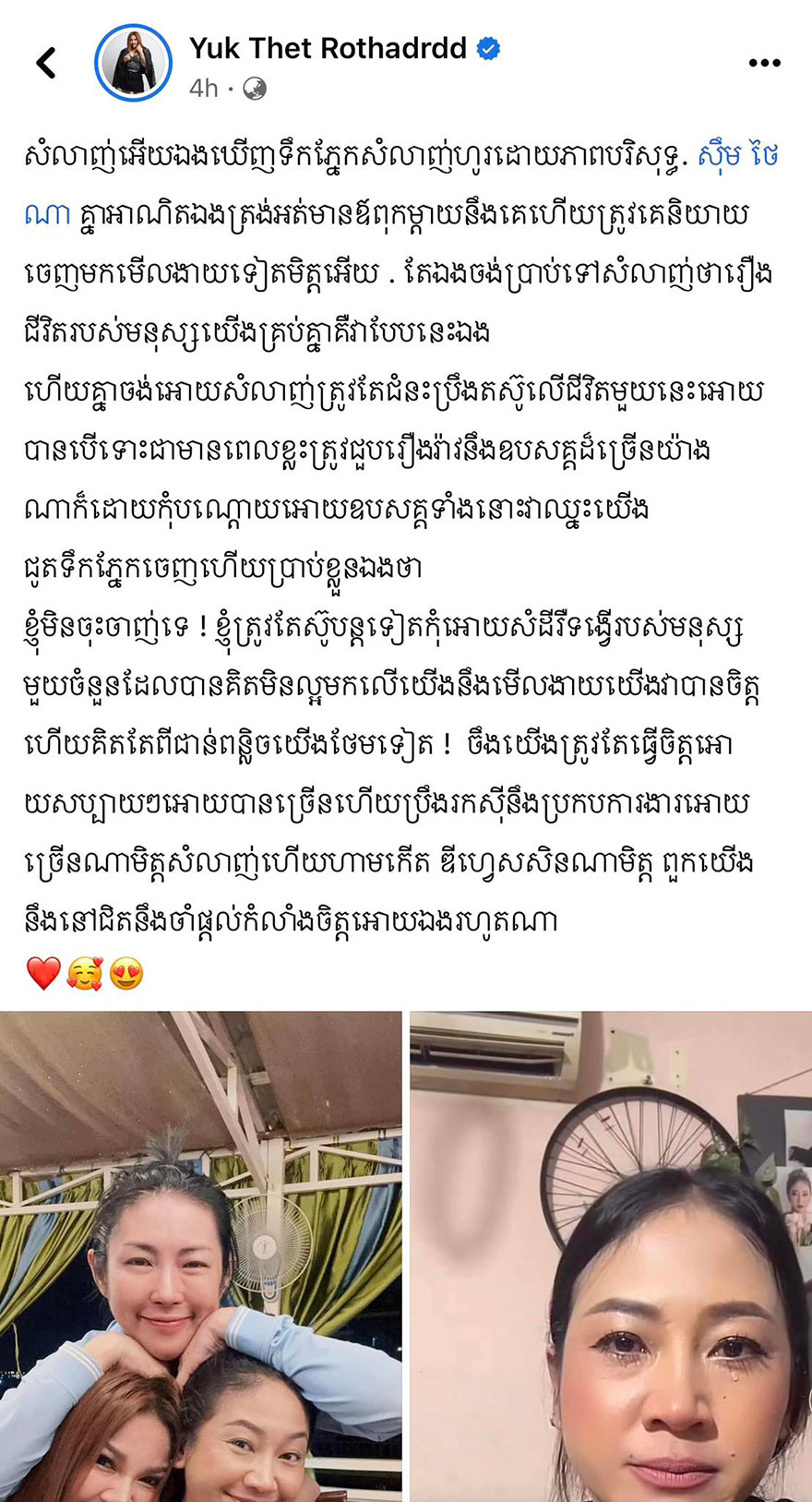
Task: View the right photo of crying woman
Action: tap(611, 1256)
